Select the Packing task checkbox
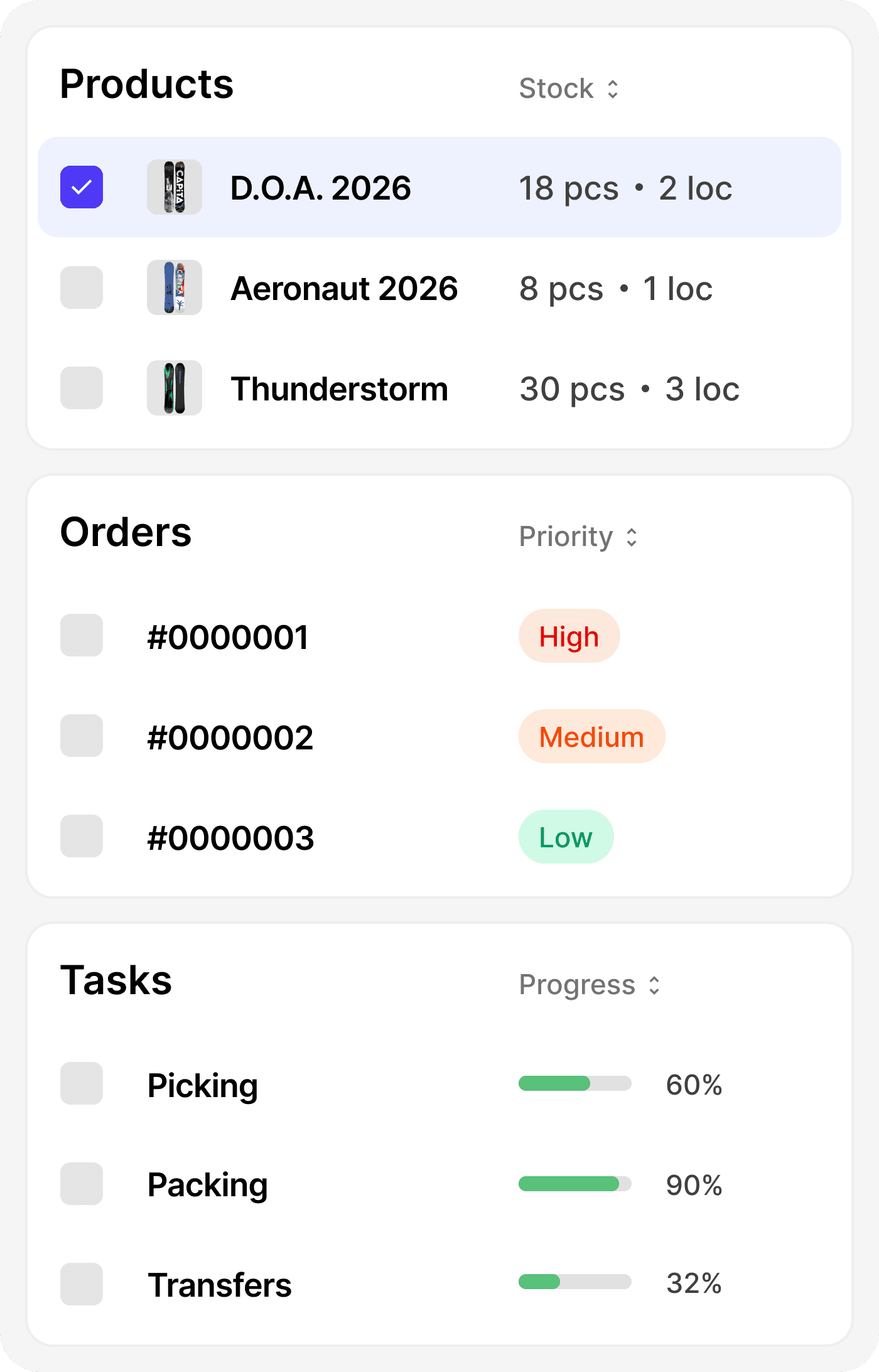The image size is (879, 1372). 81,1184
